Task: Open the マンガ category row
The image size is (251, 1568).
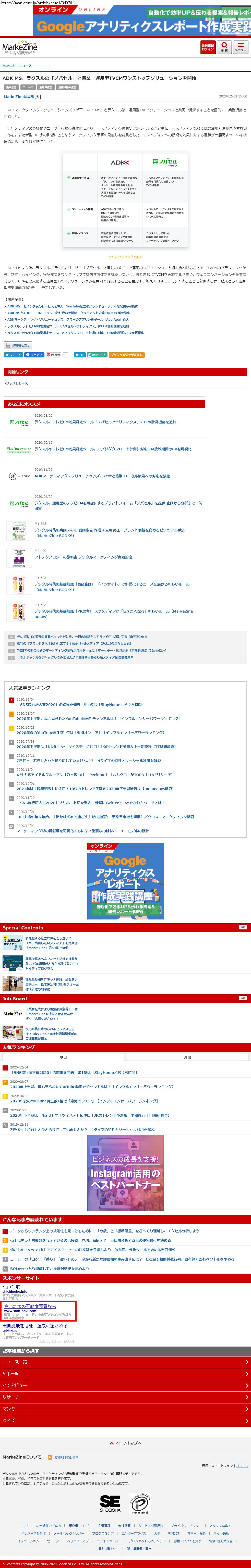Action: pyautogui.click(x=126, y=1409)
